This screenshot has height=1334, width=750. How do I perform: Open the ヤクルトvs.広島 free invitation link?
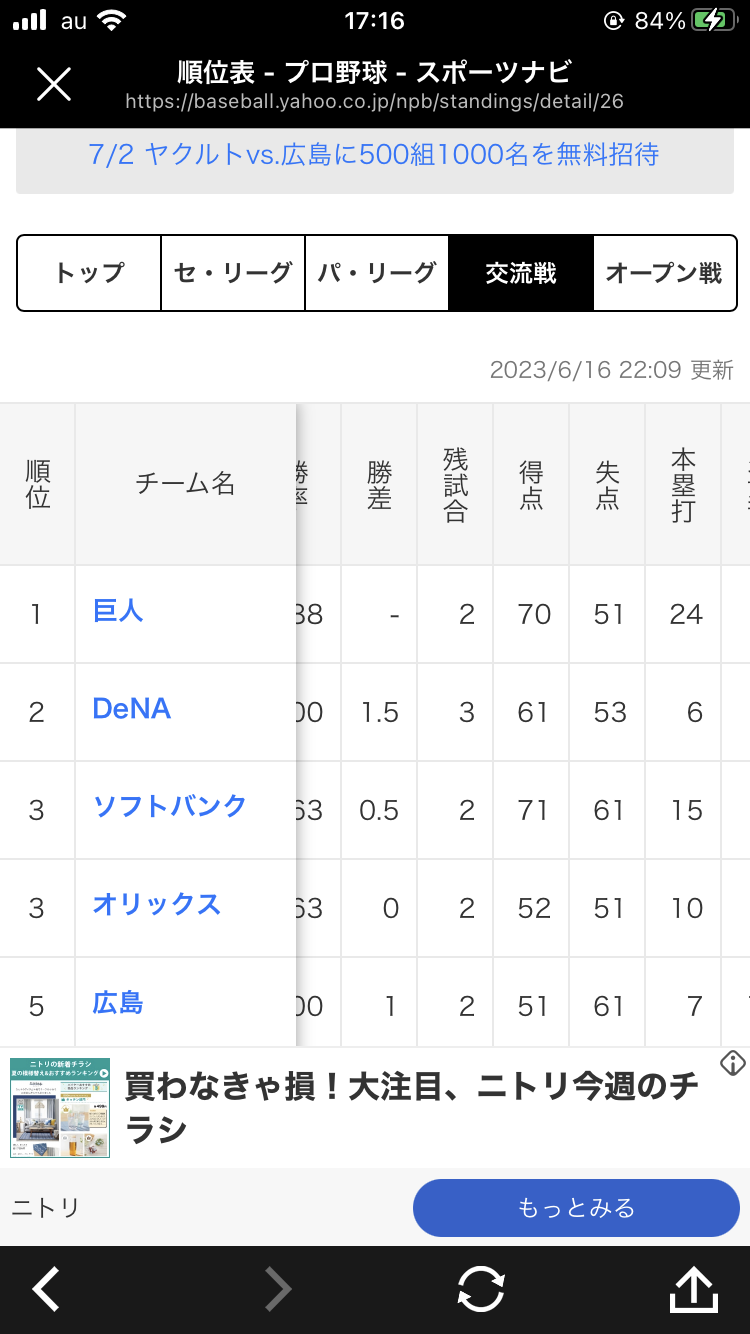click(x=374, y=155)
